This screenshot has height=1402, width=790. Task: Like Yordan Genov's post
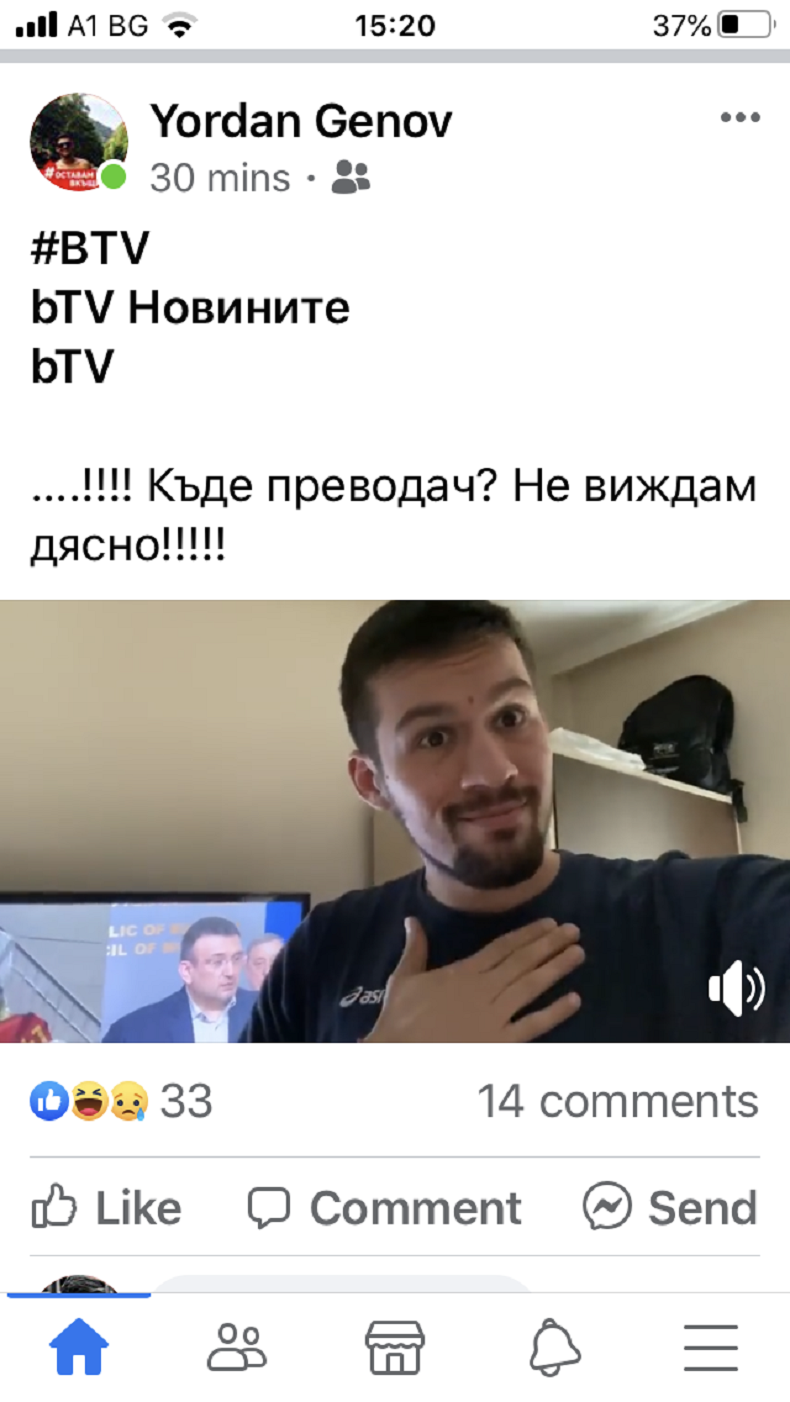click(x=106, y=1208)
